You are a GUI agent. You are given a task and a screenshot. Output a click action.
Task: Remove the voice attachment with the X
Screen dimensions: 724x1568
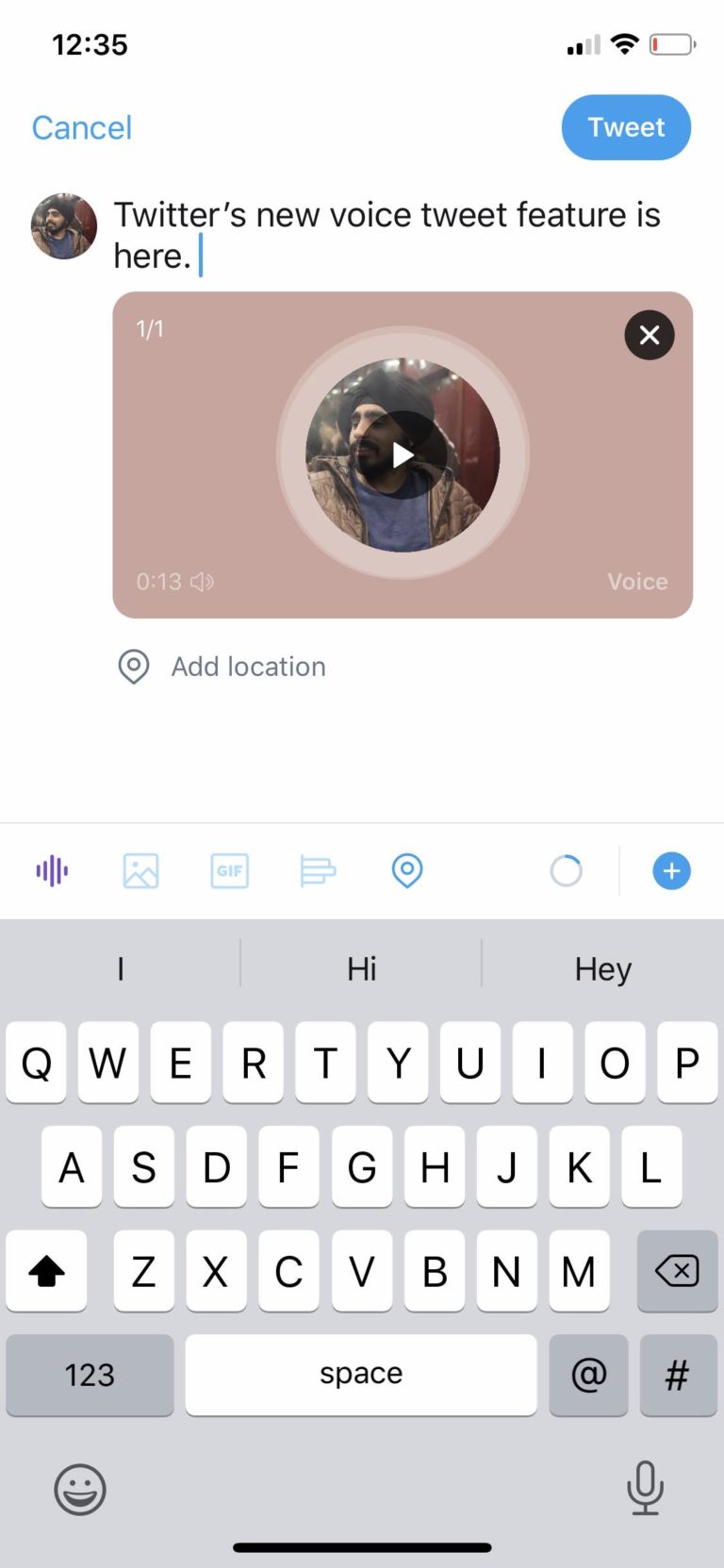(649, 335)
